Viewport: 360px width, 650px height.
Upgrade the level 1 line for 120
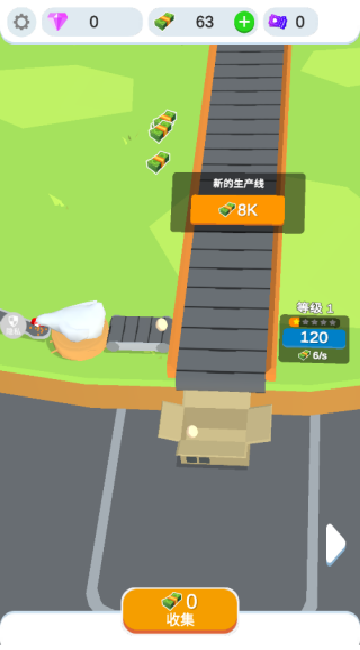[314, 337]
